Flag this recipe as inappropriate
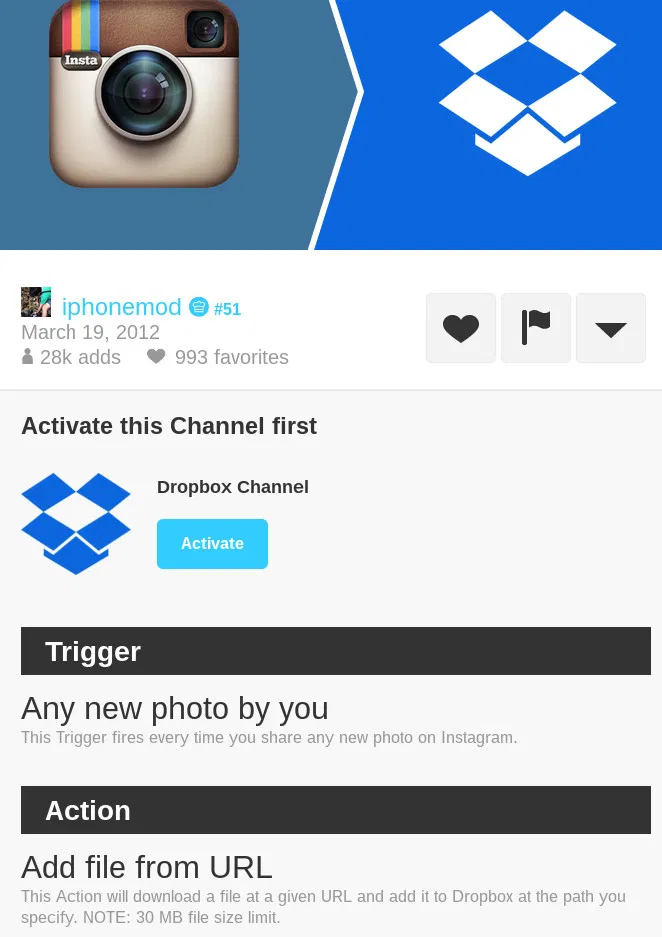Image resolution: width=662 pixels, height=937 pixels. pos(536,328)
